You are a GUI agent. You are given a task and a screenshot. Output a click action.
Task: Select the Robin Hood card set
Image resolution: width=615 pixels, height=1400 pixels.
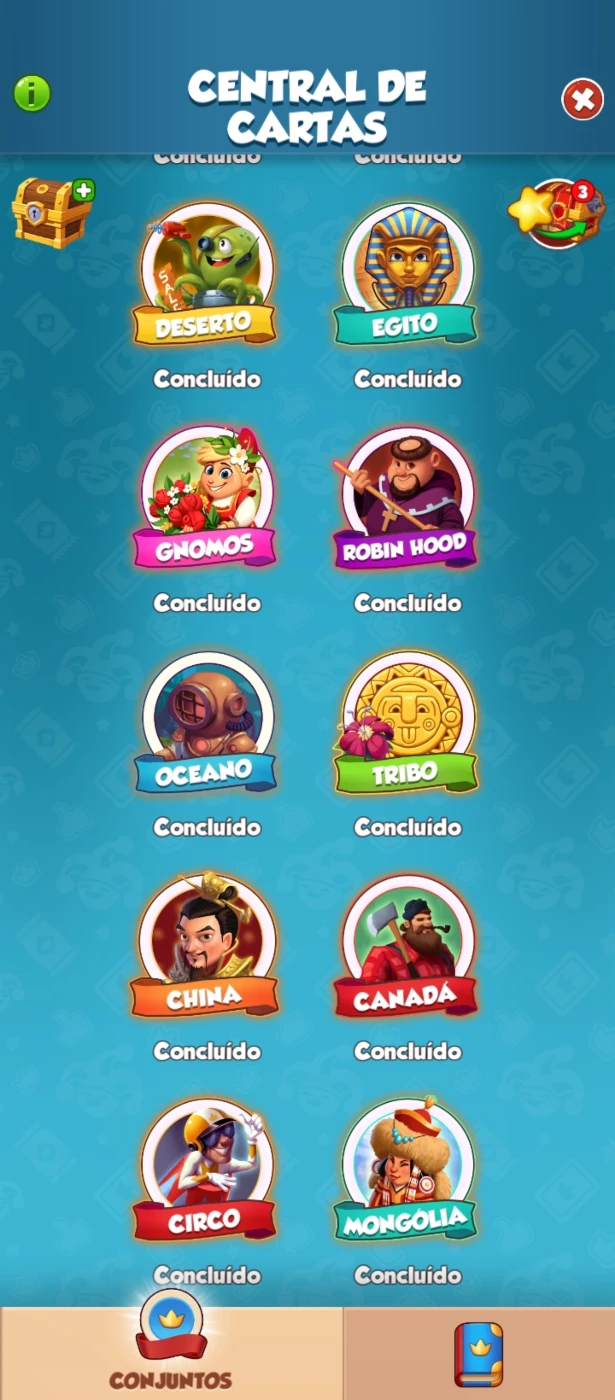pyautogui.click(x=405, y=498)
